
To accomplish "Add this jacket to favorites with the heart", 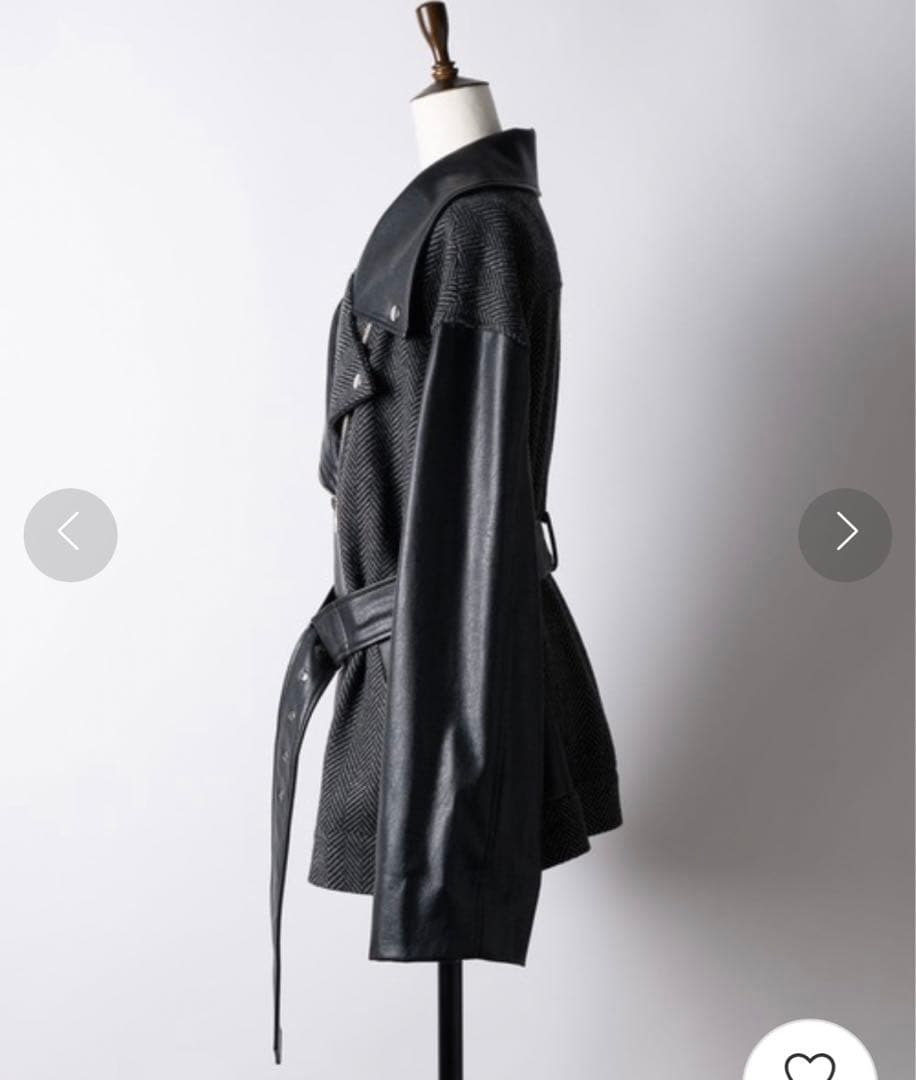I will pos(810,1062).
